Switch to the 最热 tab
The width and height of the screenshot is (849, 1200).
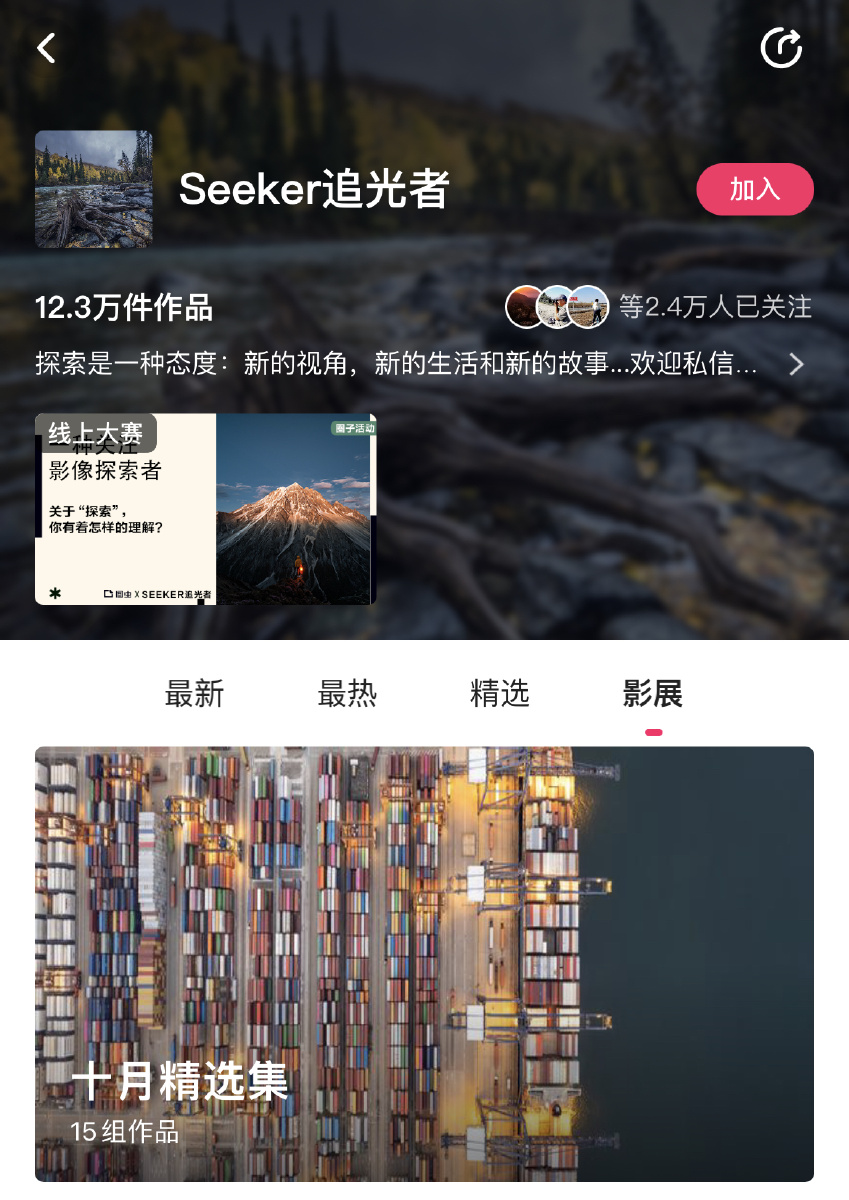(x=347, y=693)
